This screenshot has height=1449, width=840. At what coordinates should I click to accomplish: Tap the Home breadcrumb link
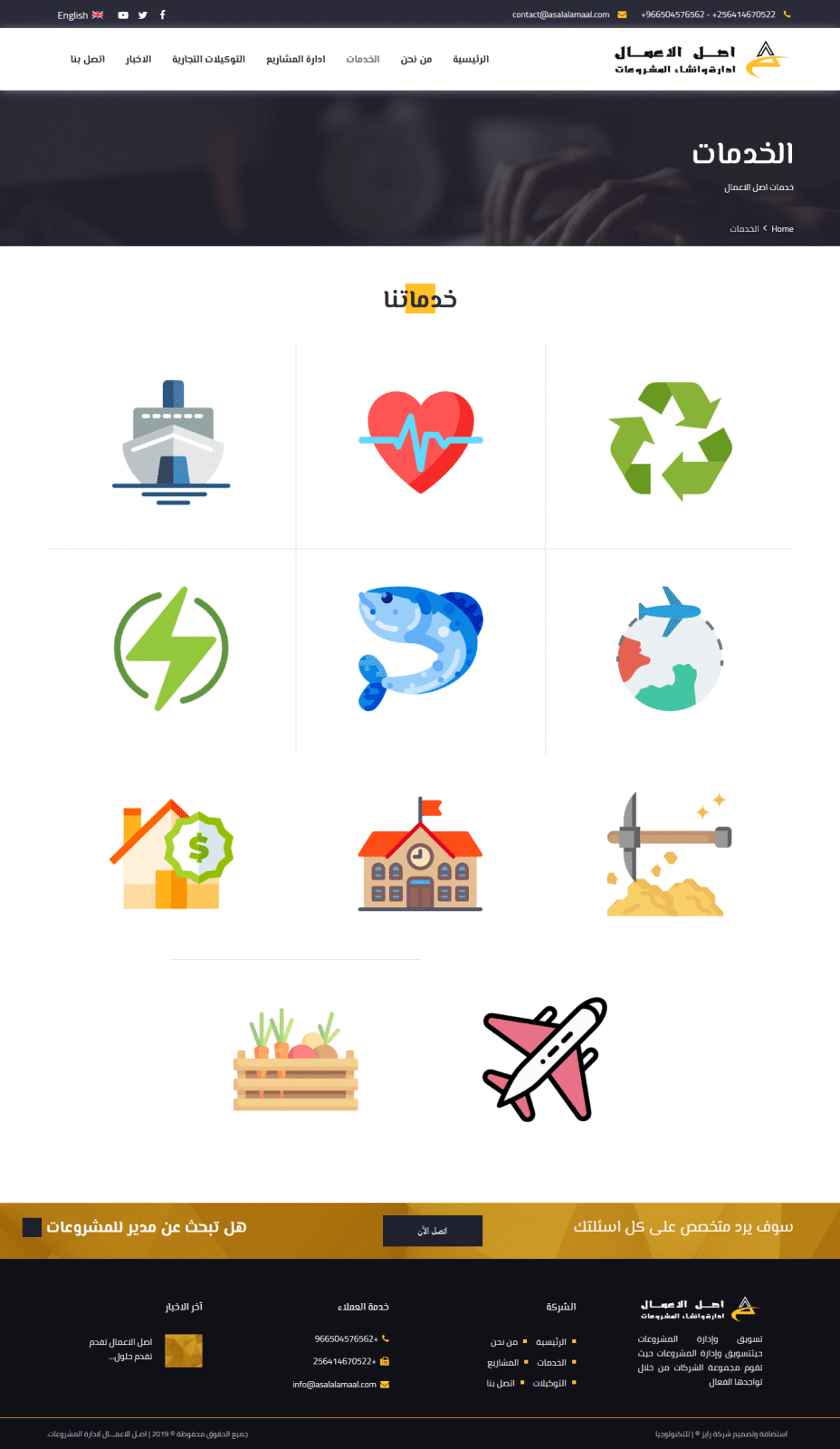pyautogui.click(x=782, y=229)
